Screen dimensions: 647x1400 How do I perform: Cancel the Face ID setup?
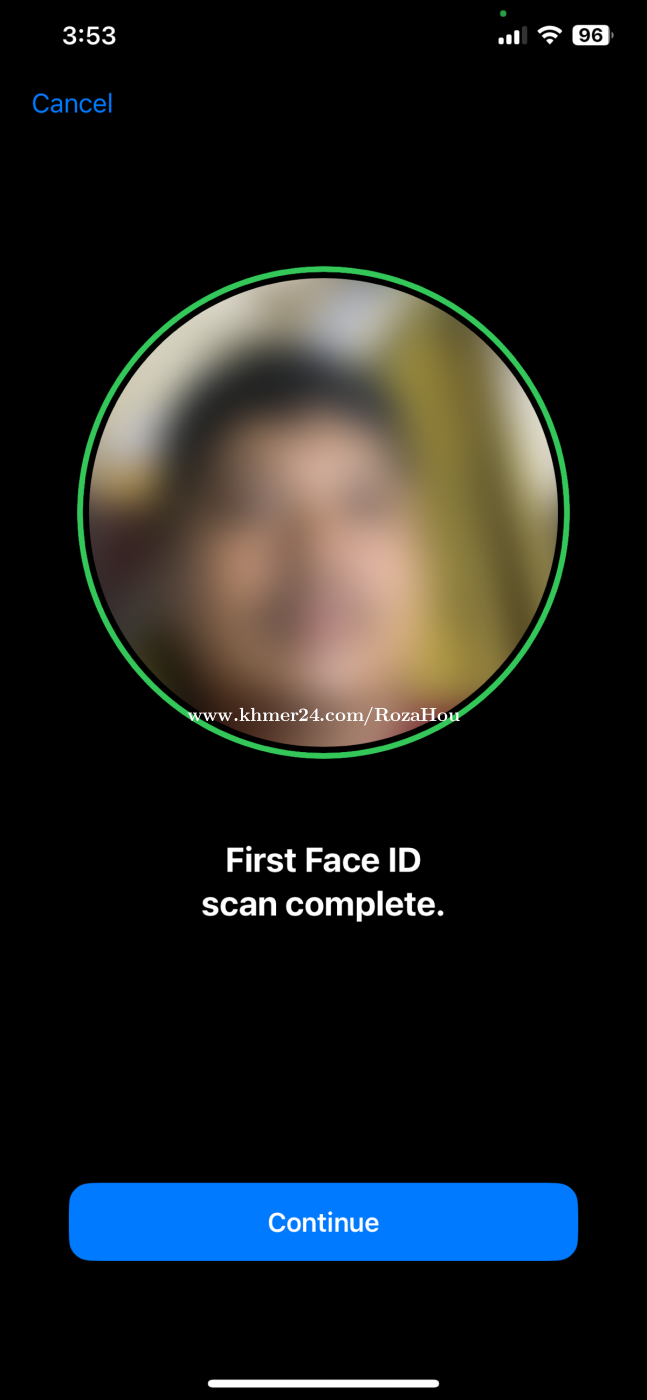click(x=72, y=104)
